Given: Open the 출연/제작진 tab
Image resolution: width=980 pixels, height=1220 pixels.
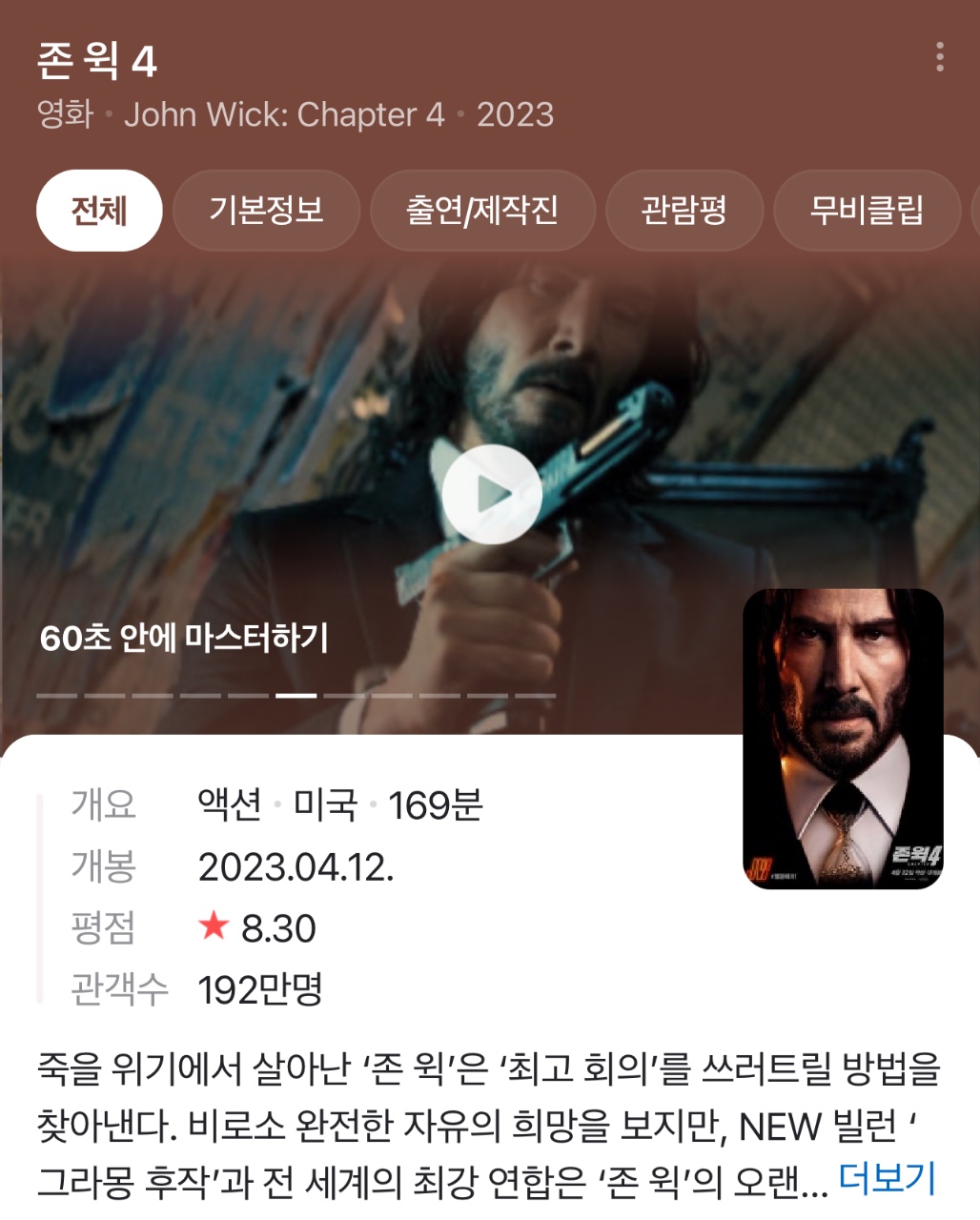Looking at the screenshot, I should tap(482, 211).
